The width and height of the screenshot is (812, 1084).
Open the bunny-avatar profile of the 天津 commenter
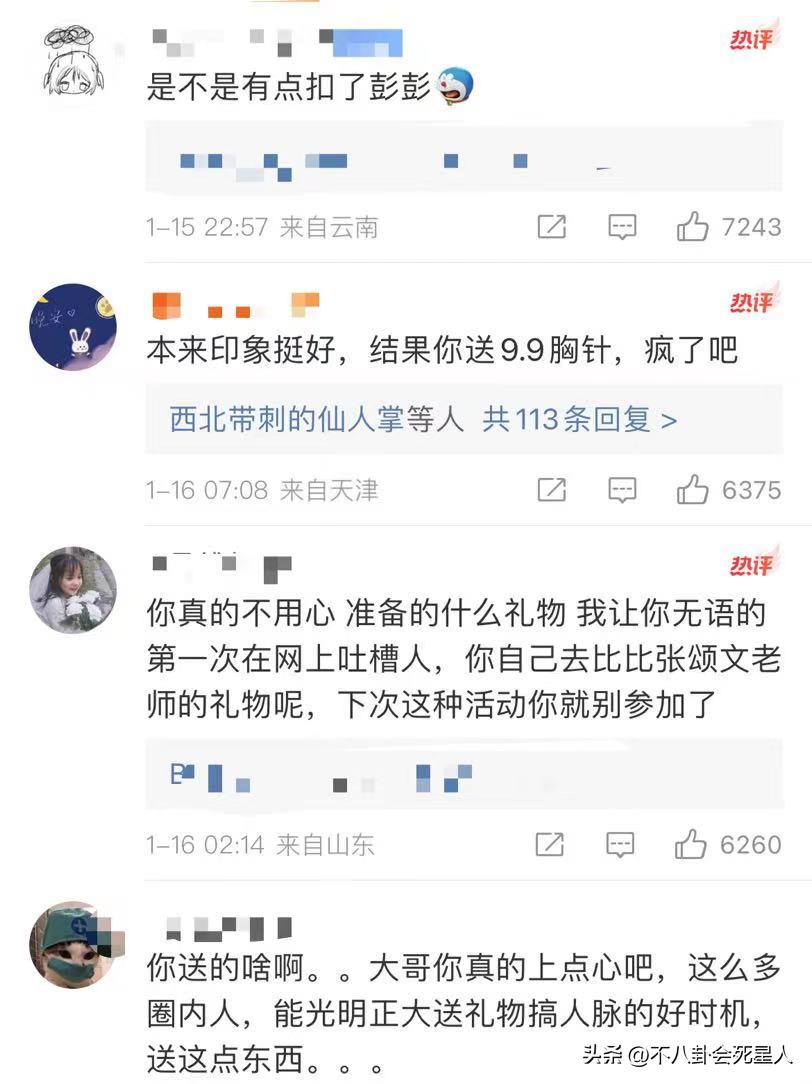click(73, 327)
